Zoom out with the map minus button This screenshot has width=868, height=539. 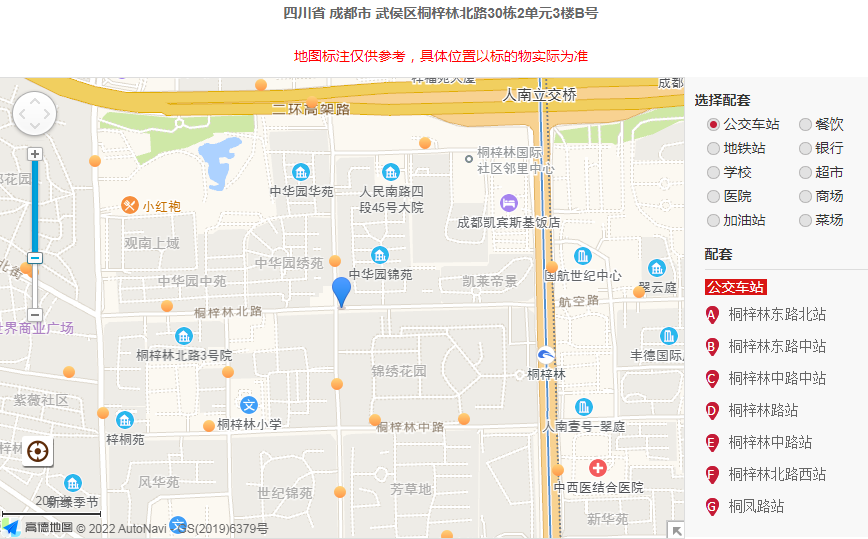tap(35, 314)
